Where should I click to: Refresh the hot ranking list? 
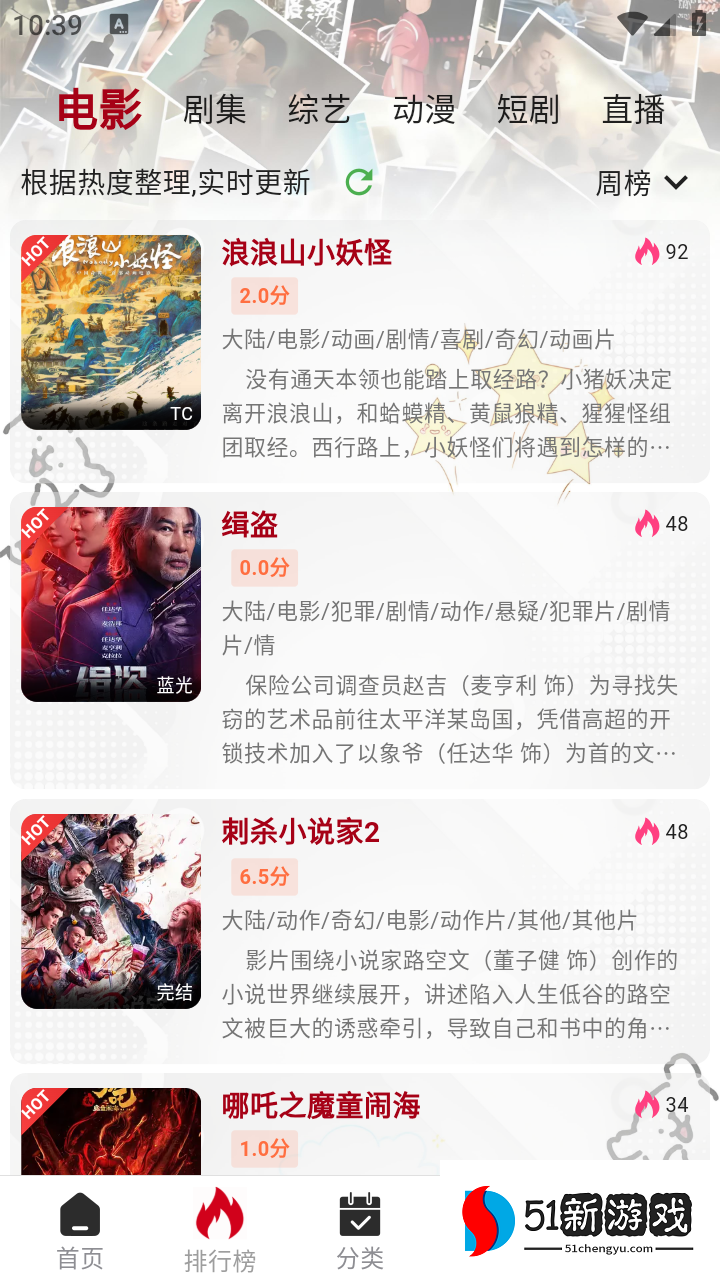[x=359, y=182]
